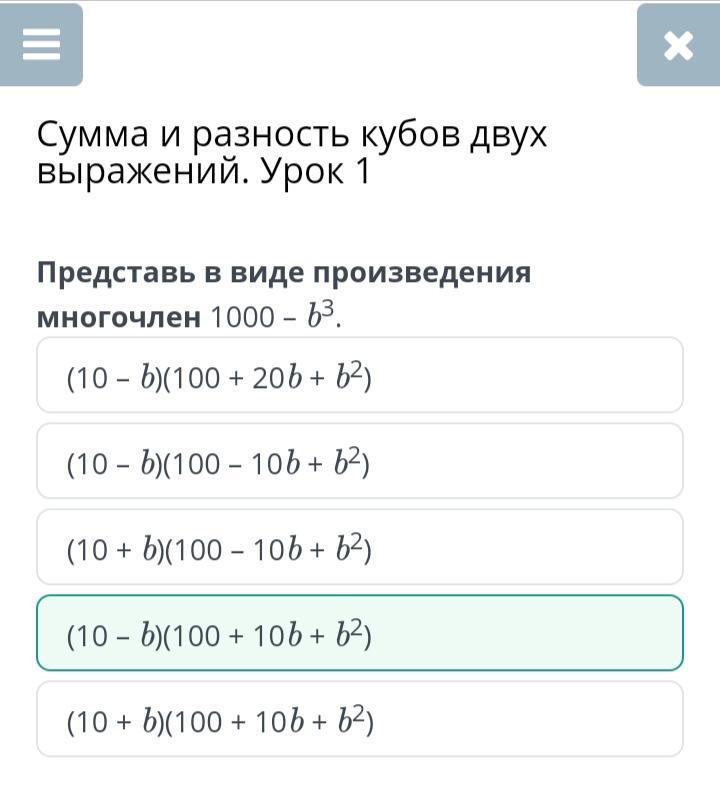Select option (10 + b)(100 + 10b + b²)
This screenshot has width=720, height=796.
[360, 719]
